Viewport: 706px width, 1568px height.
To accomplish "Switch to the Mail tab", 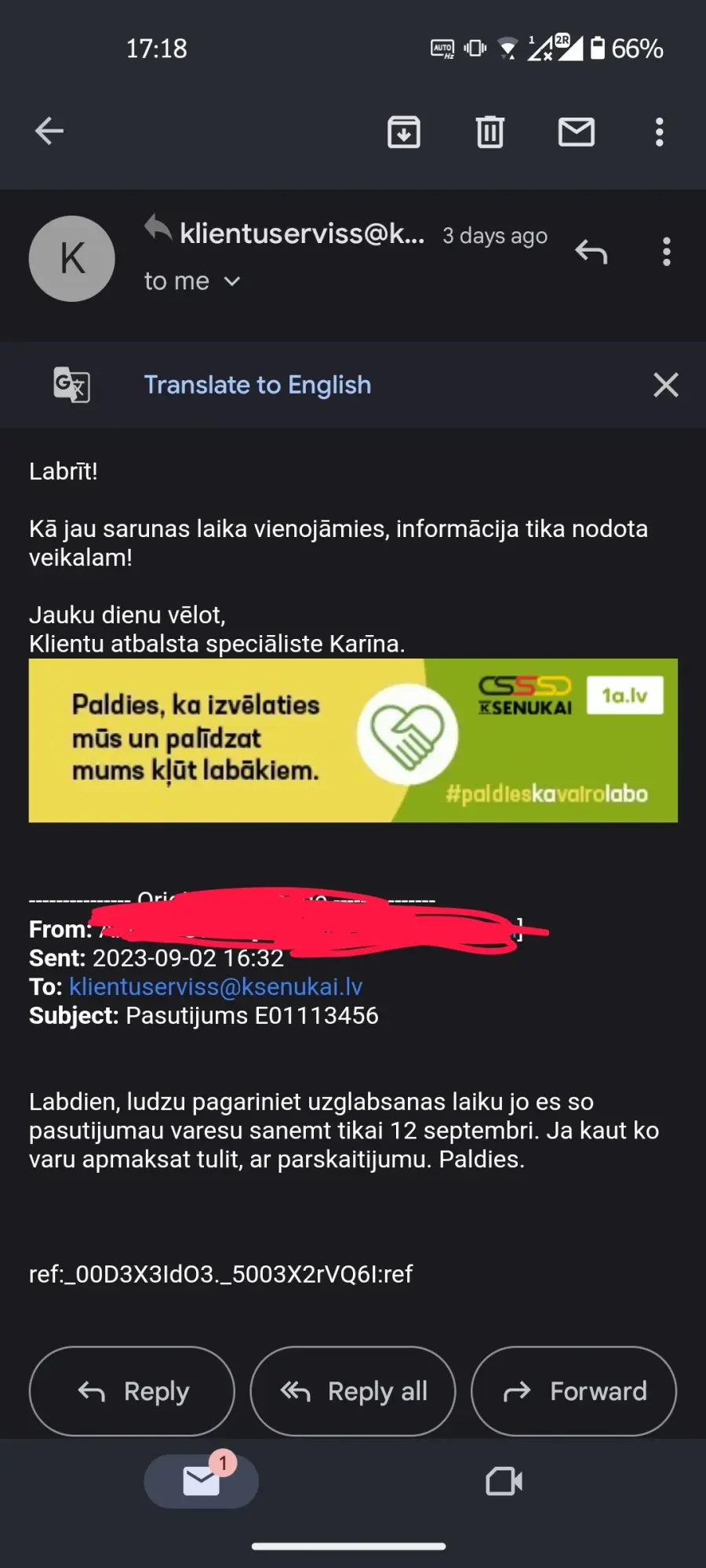I will 201,1481.
